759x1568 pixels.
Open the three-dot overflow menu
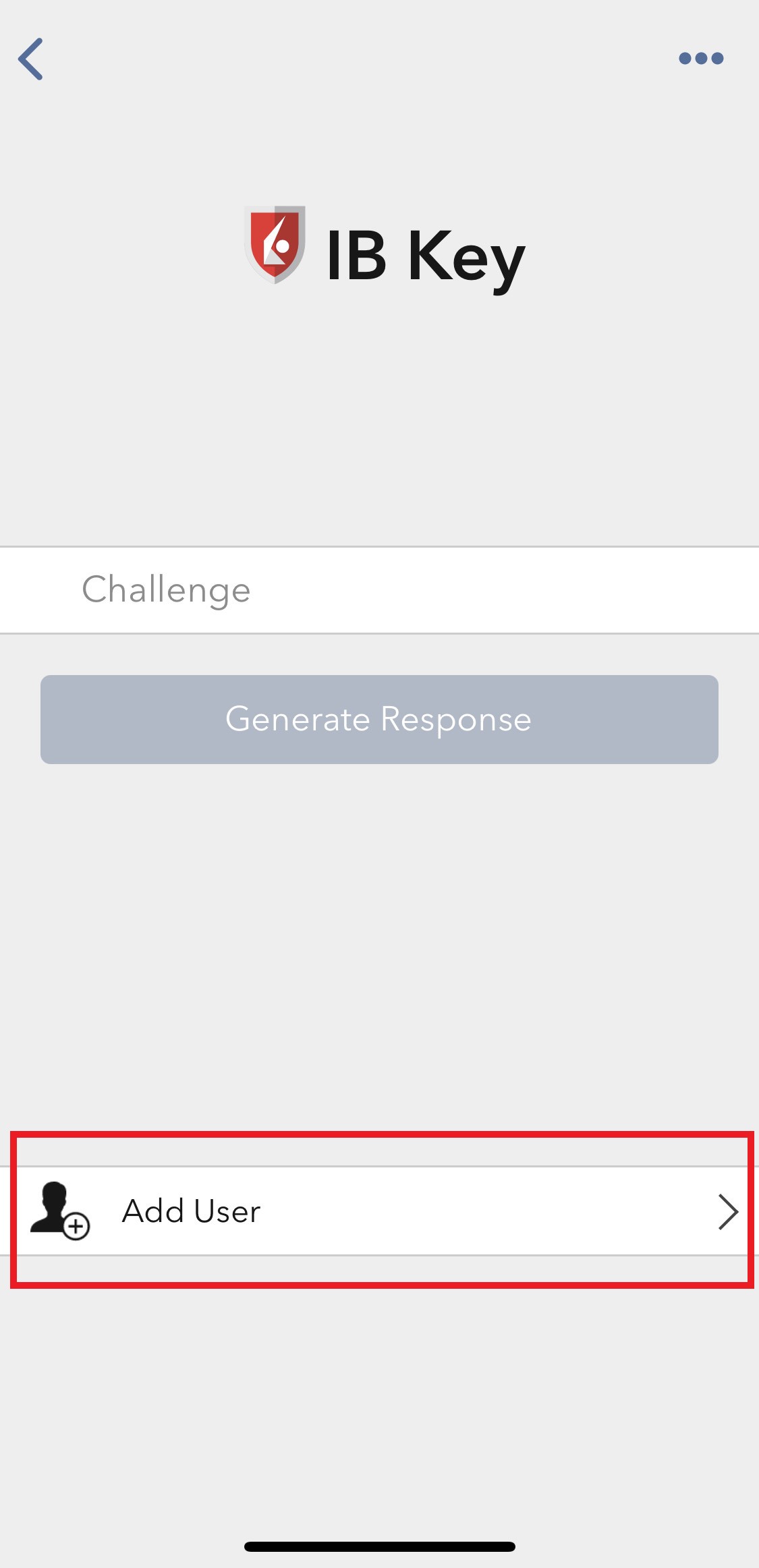701,59
